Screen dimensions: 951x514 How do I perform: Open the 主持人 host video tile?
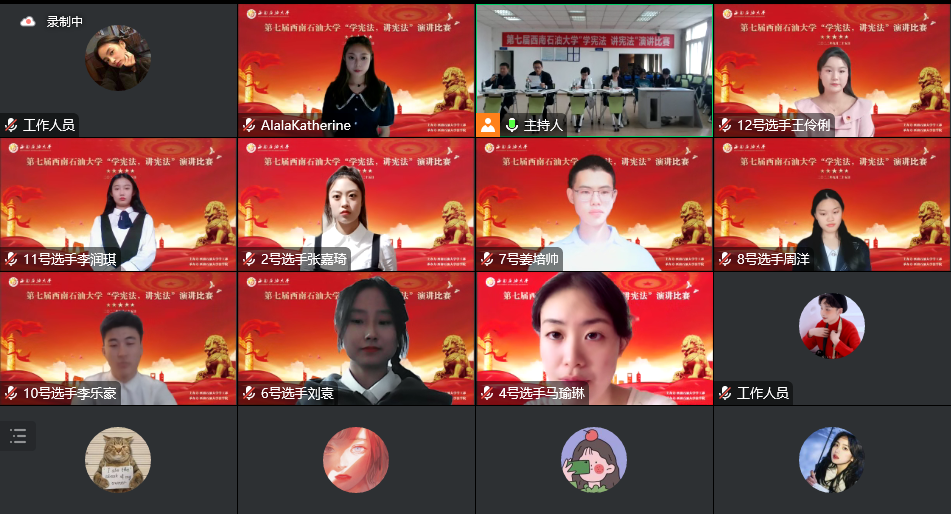pyautogui.click(x=594, y=70)
